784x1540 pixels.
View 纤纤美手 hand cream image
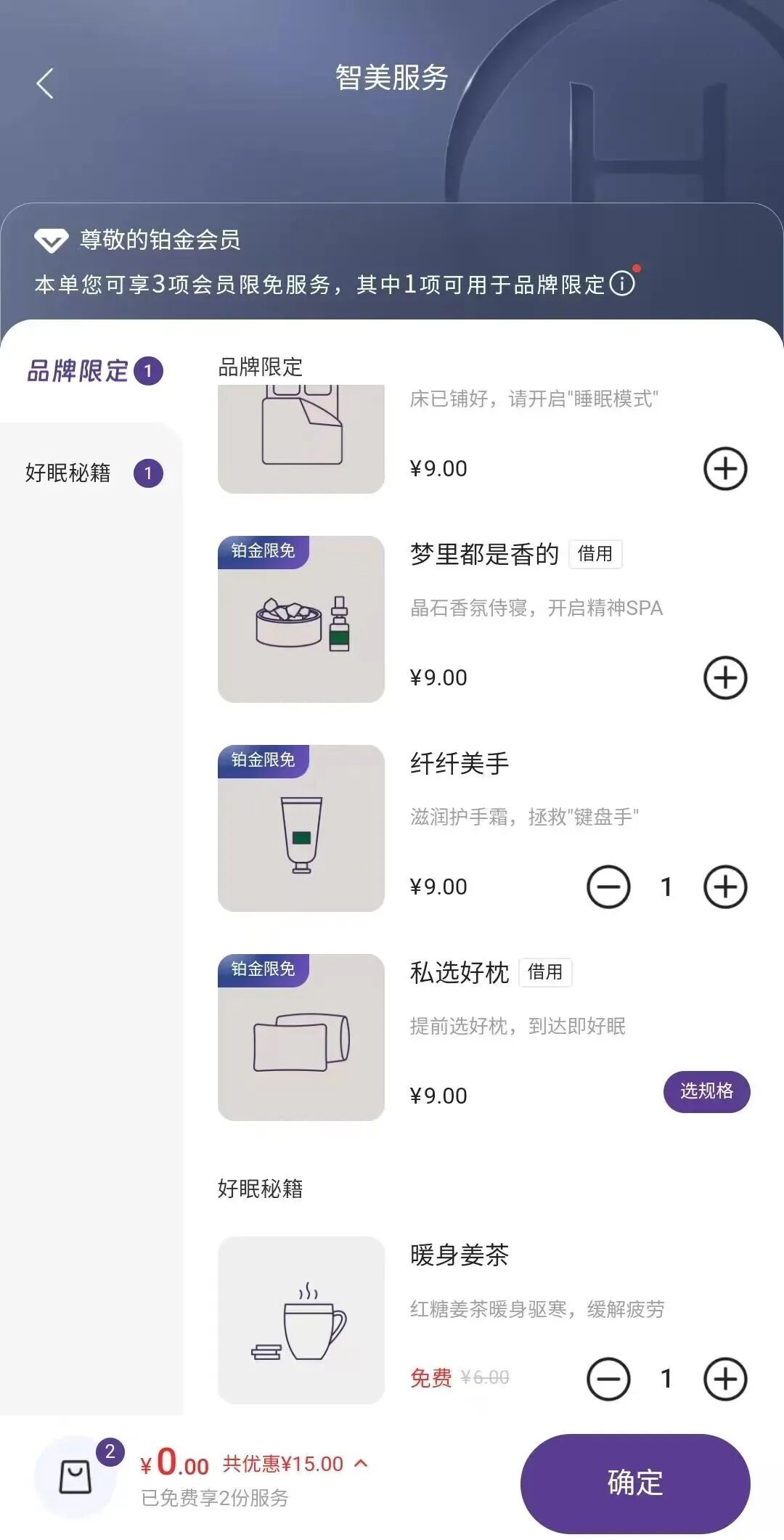(x=301, y=828)
